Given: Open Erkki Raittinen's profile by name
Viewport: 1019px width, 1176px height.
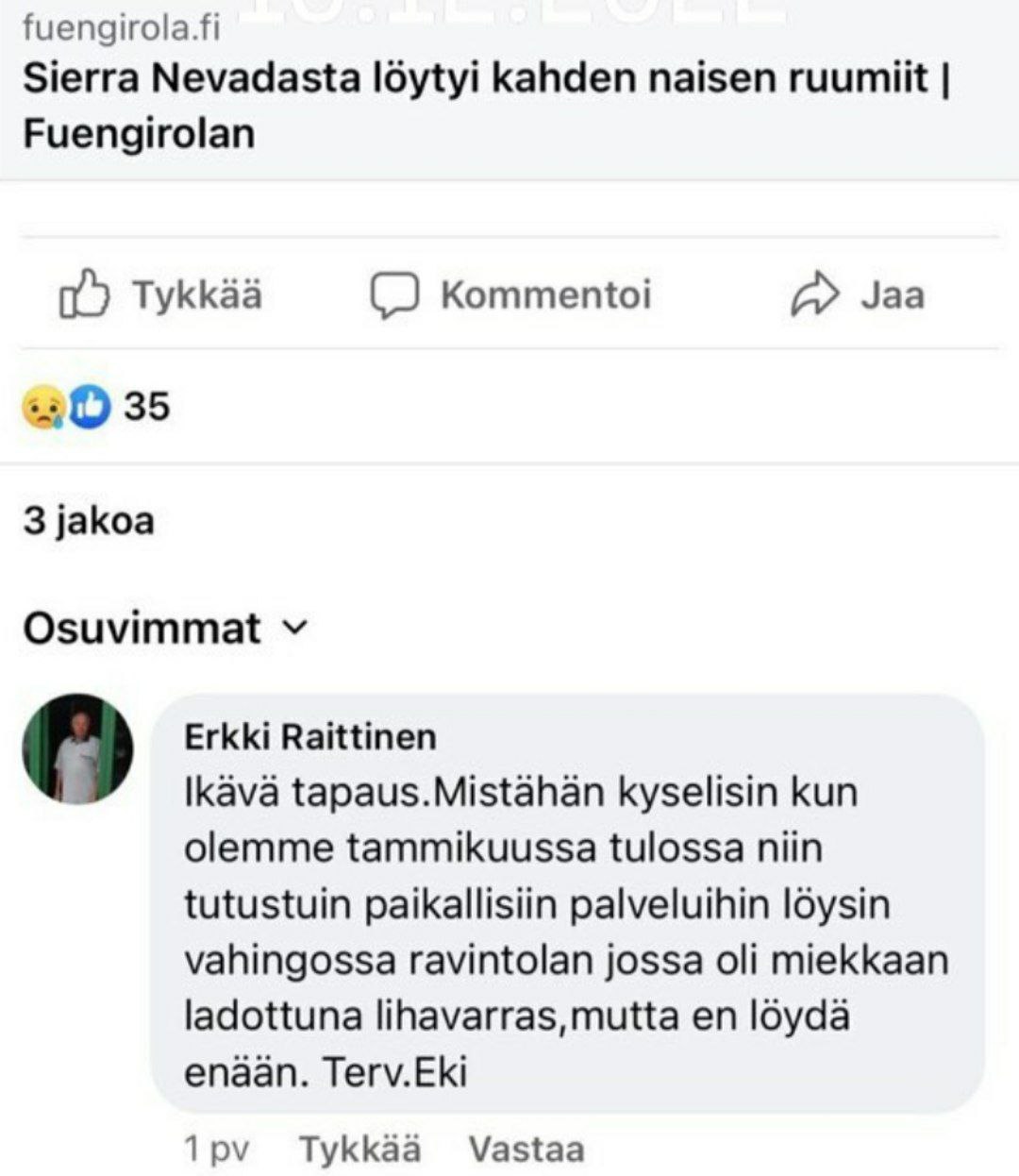Looking at the screenshot, I should 309,737.
